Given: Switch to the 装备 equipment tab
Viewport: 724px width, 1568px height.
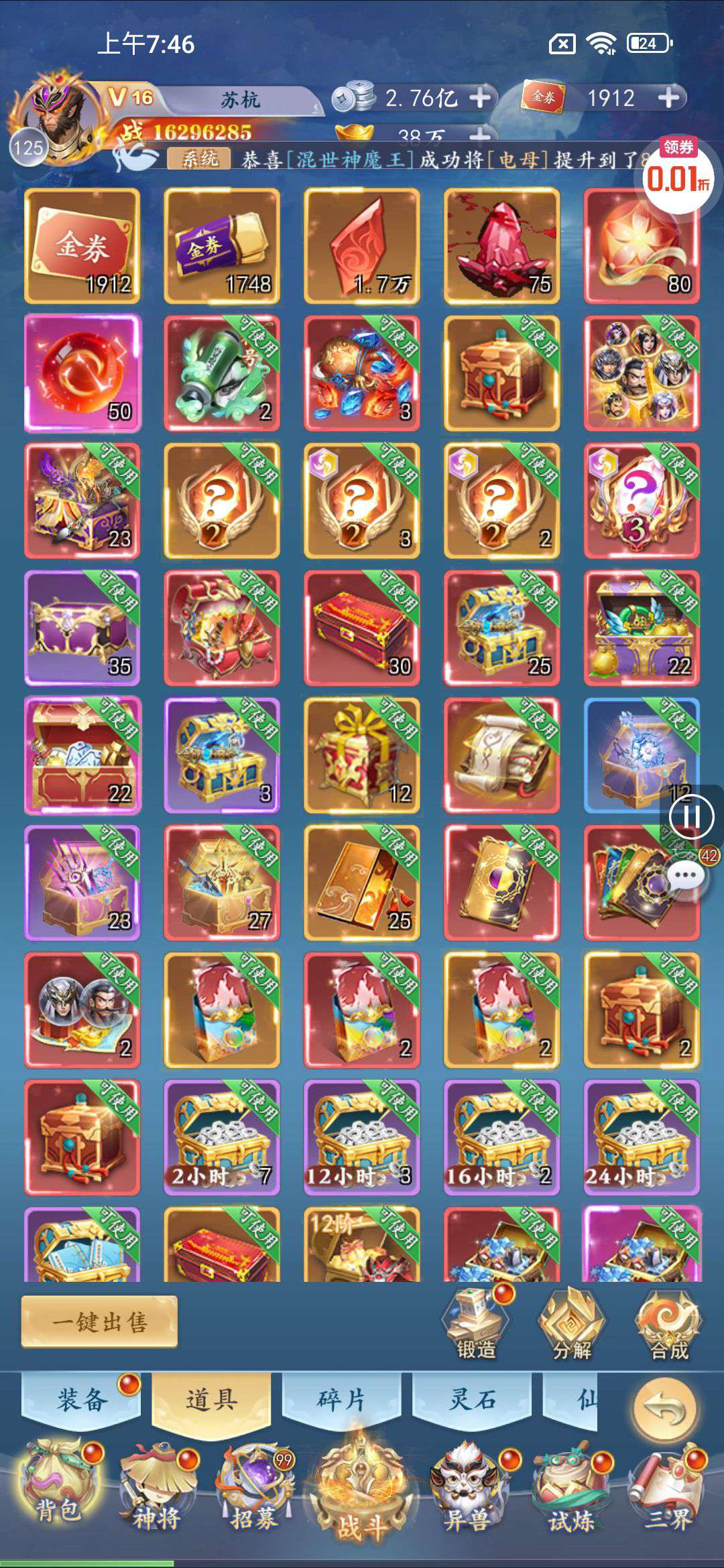Looking at the screenshot, I should click(x=82, y=1400).
